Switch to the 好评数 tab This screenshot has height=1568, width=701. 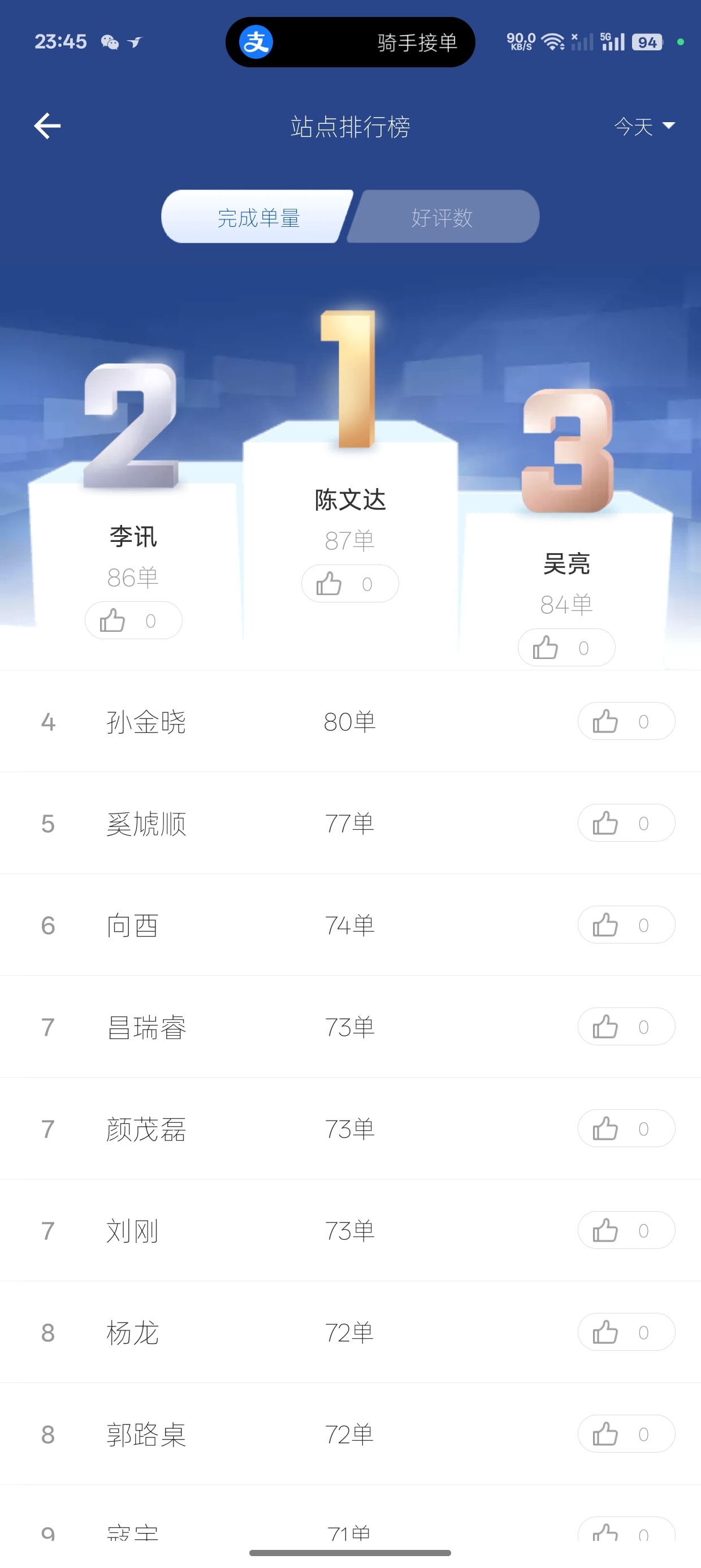[x=443, y=217]
